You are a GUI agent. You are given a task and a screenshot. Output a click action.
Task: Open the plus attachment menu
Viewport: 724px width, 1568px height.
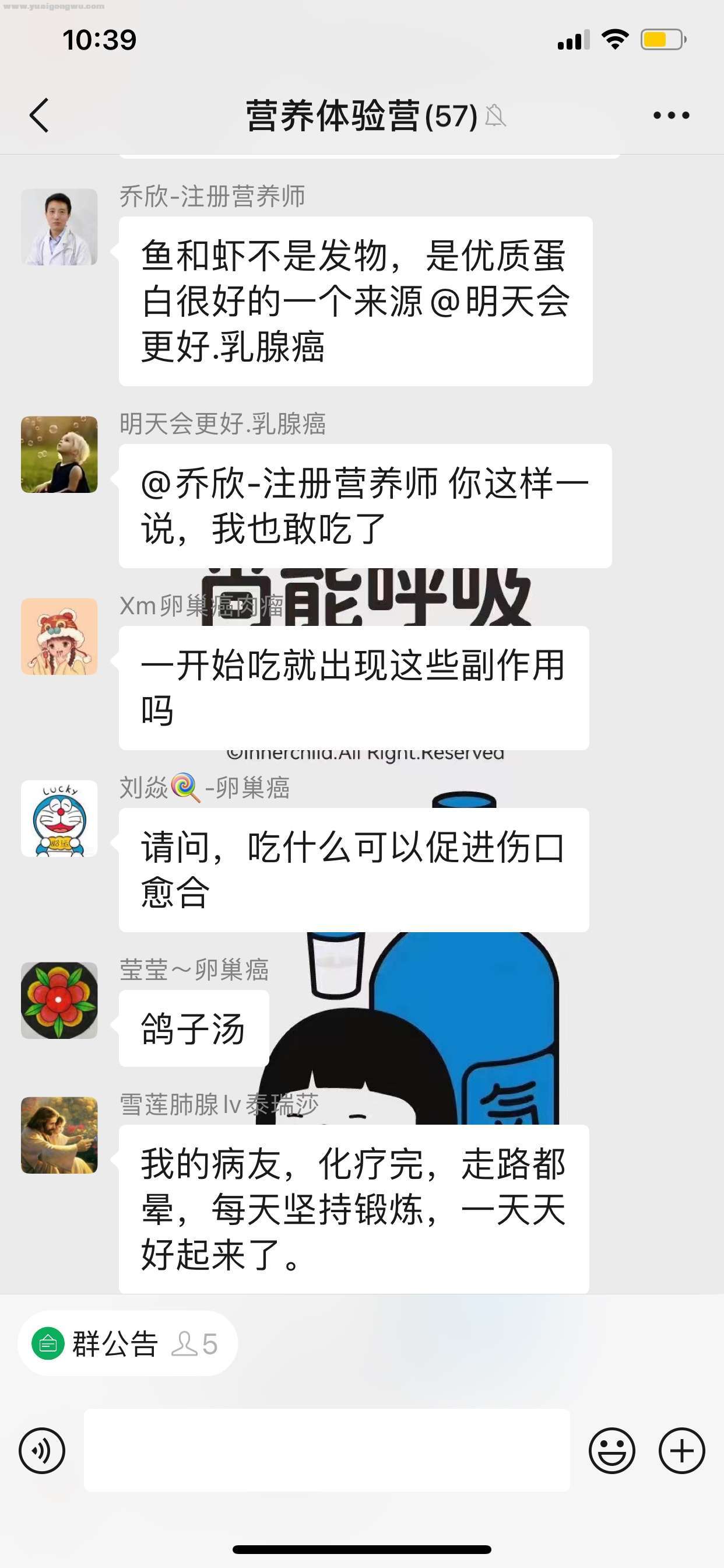681,1451
